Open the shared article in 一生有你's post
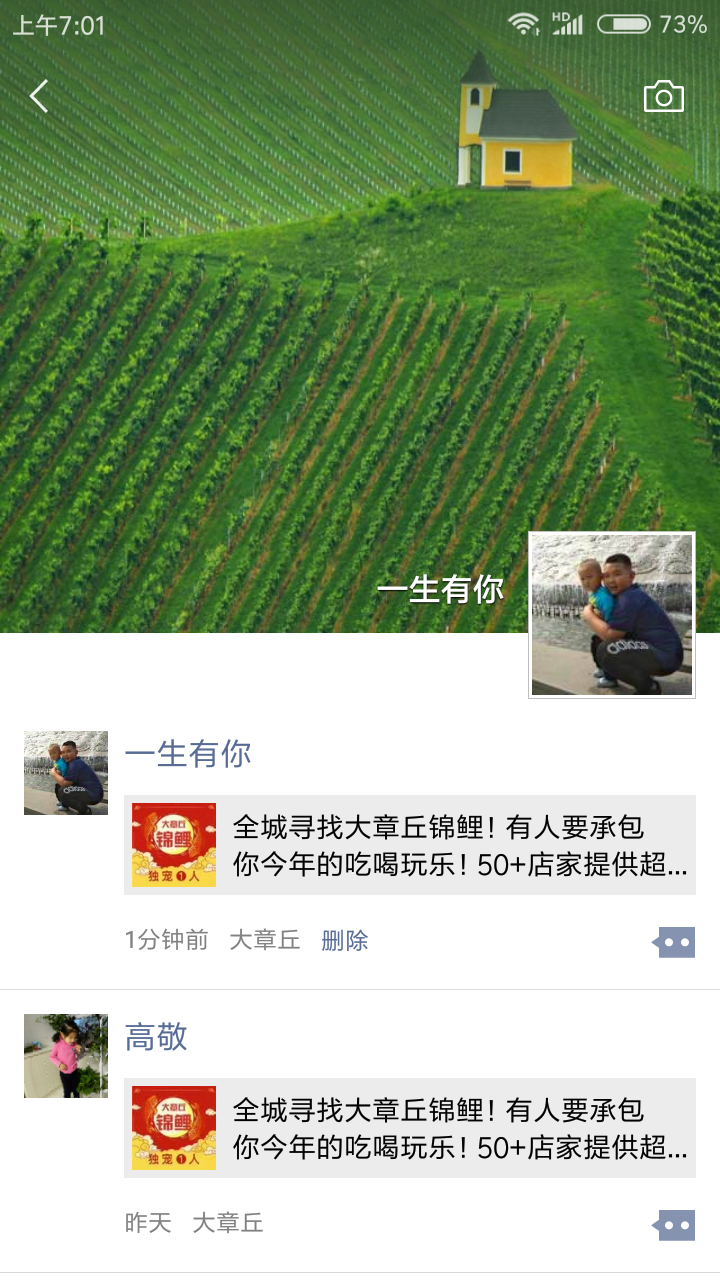This screenshot has width=720, height=1280. click(410, 845)
